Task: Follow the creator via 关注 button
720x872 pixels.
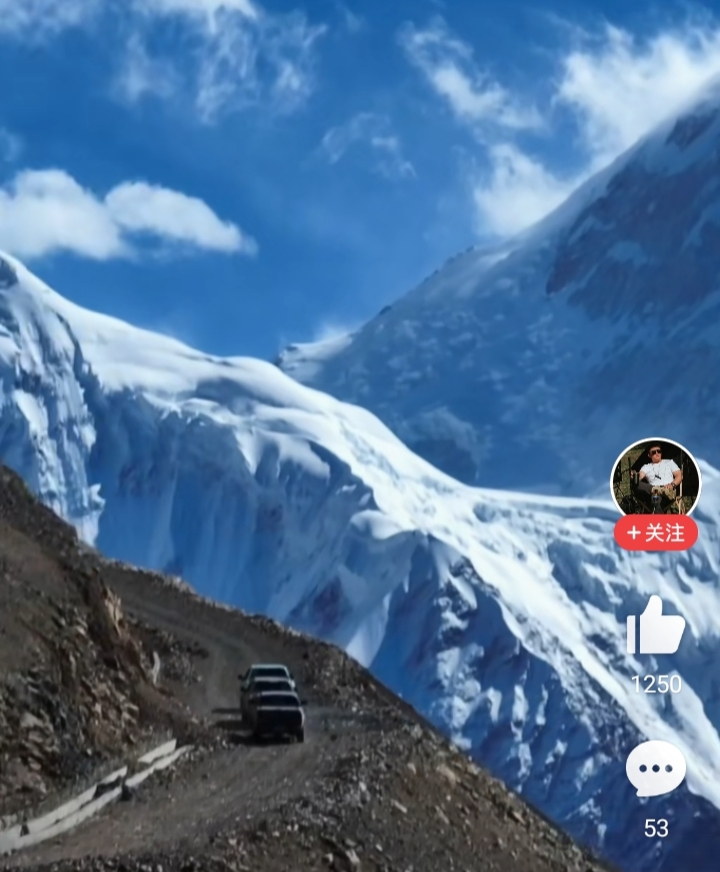Action: click(x=655, y=533)
